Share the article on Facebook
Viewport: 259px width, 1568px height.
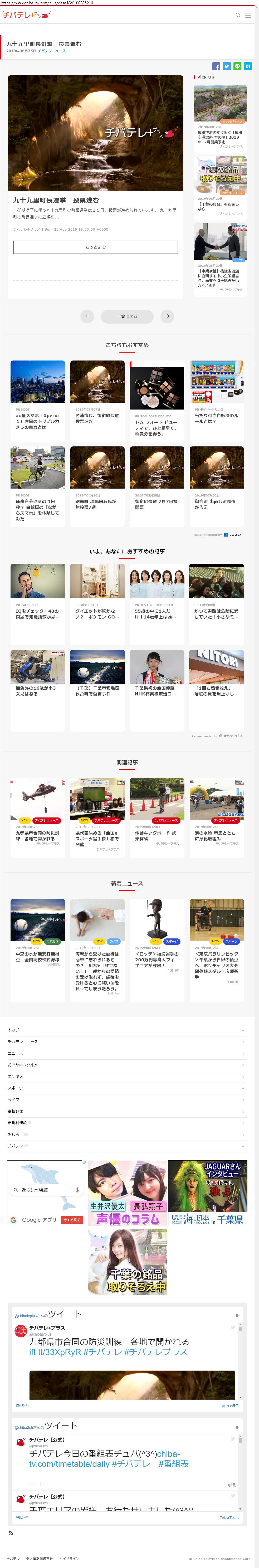click(216, 66)
